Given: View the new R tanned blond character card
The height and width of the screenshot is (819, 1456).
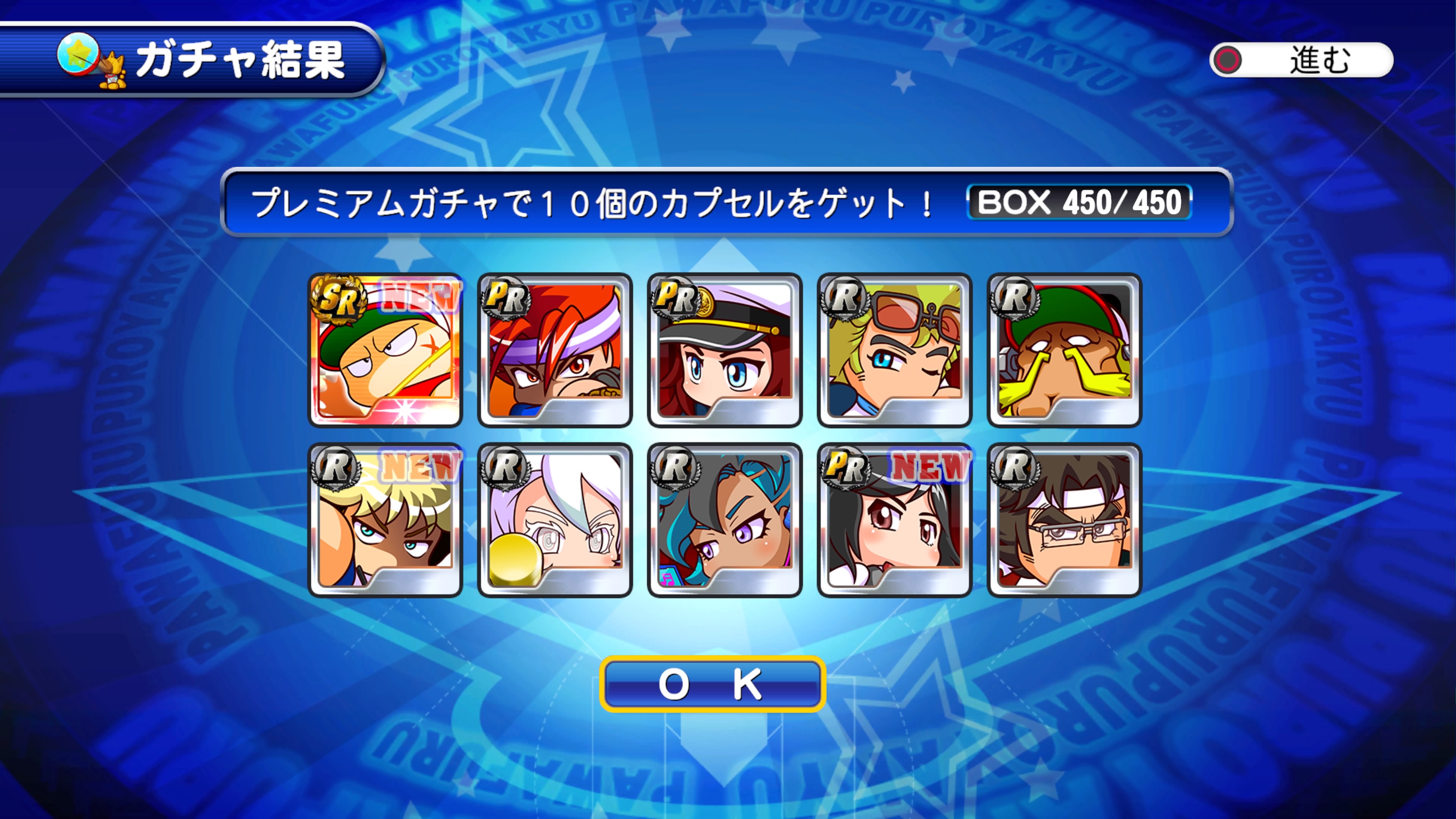Looking at the screenshot, I should click(x=386, y=520).
